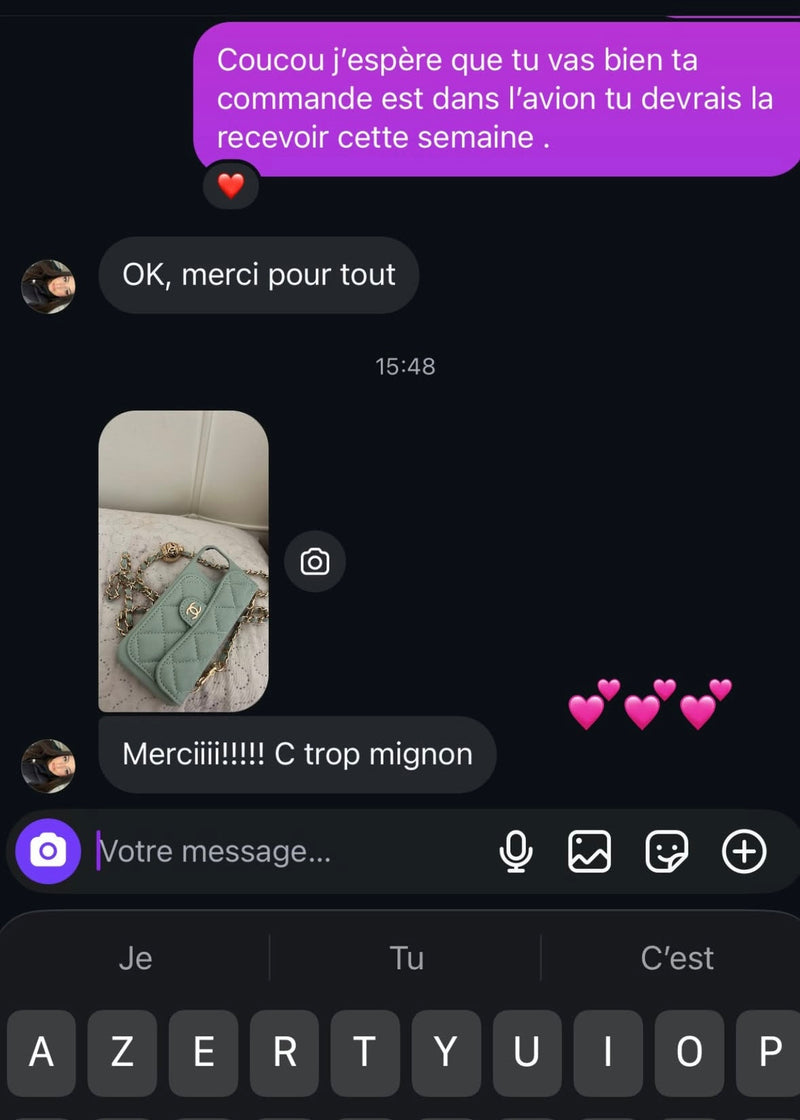Screen dimensions: 800x1120
Task: Select the 'Tu' keyboard suggestion
Action: (406, 958)
